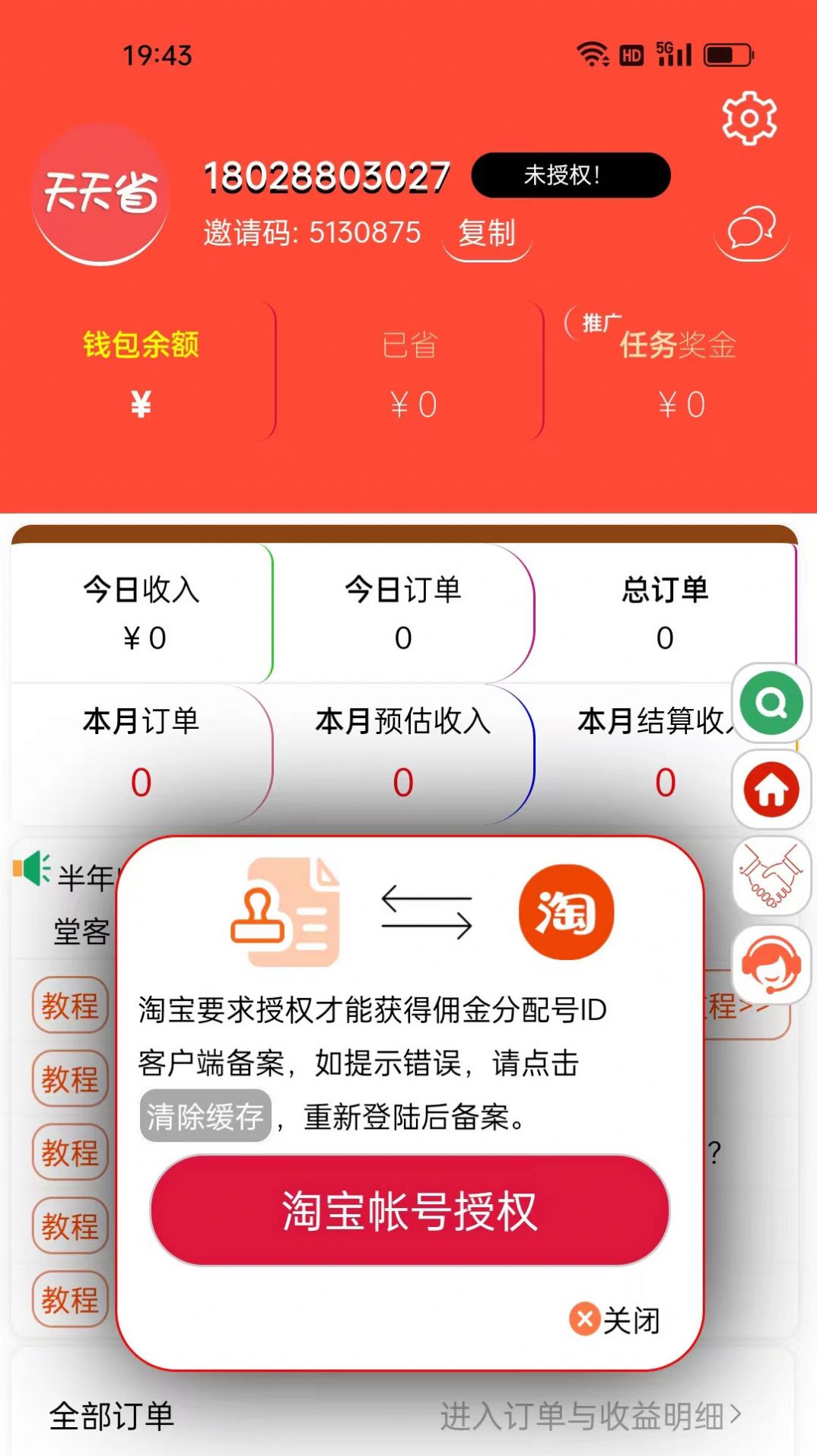Open 本月预估收入 card

pyautogui.click(x=403, y=752)
